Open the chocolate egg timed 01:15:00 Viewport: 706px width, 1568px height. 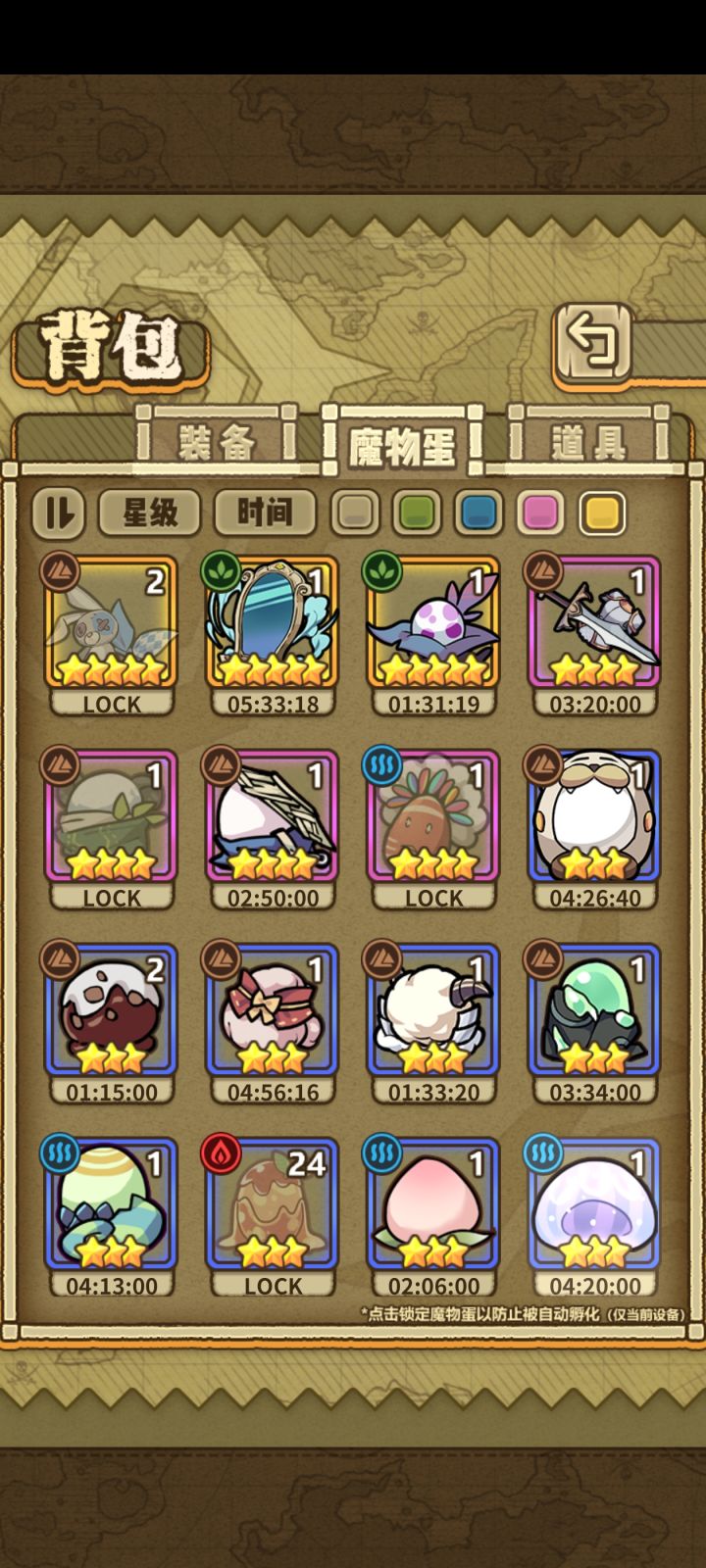[x=111, y=1021]
